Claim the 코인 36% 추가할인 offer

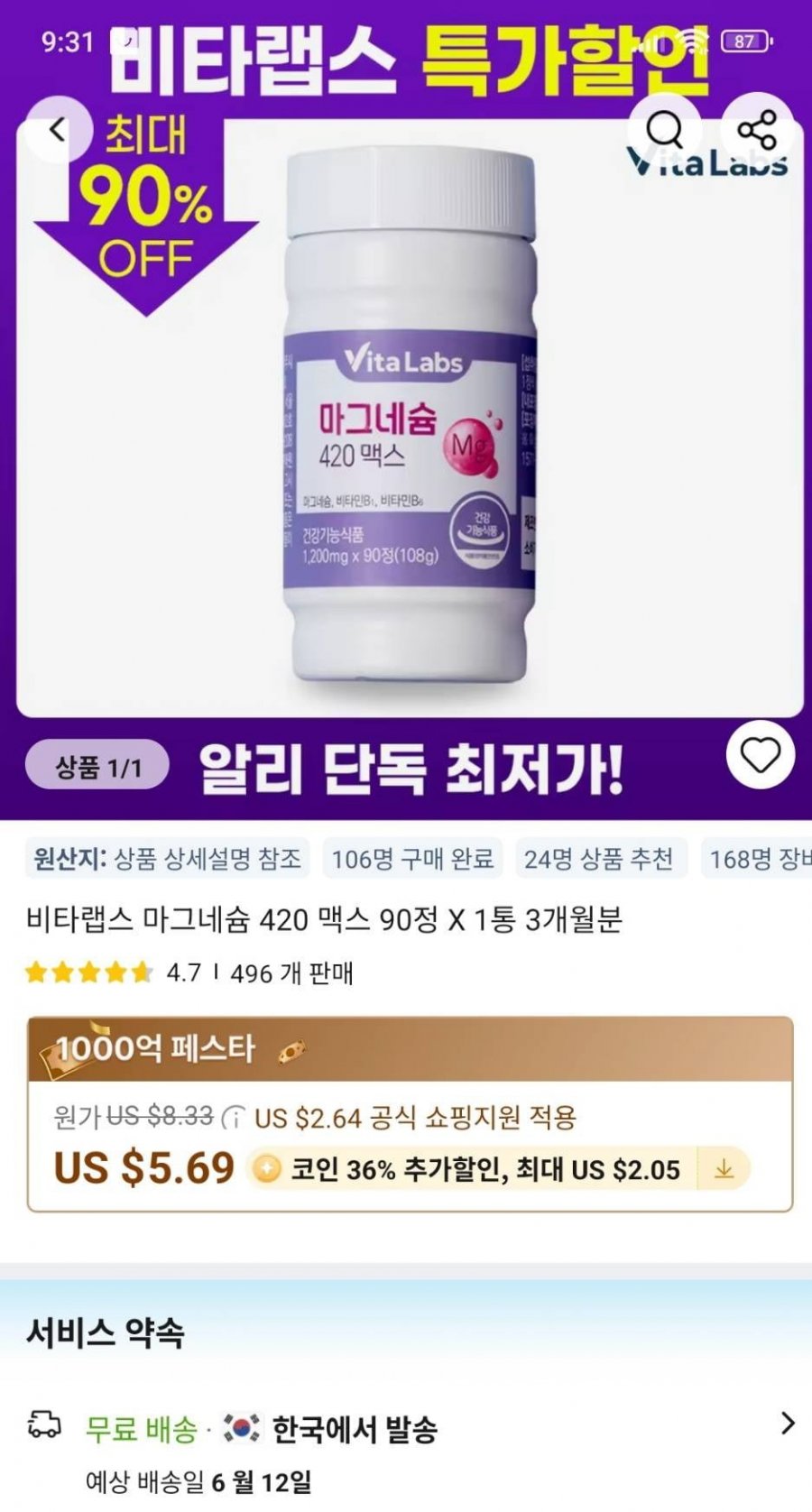click(x=498, y=1169)
